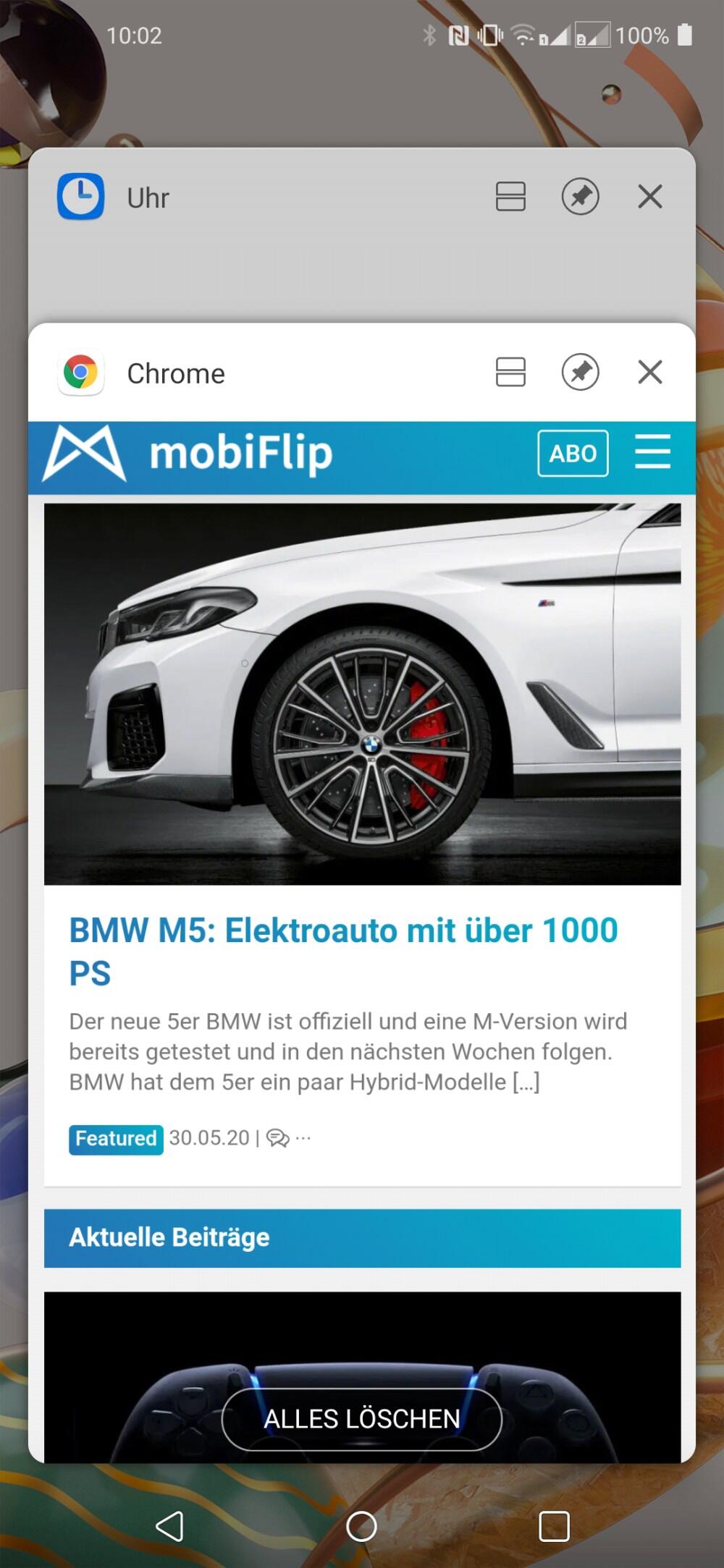
Task: Tap ALLES LÖSCHEN to clear all apps
Action: coord(361,1419)
